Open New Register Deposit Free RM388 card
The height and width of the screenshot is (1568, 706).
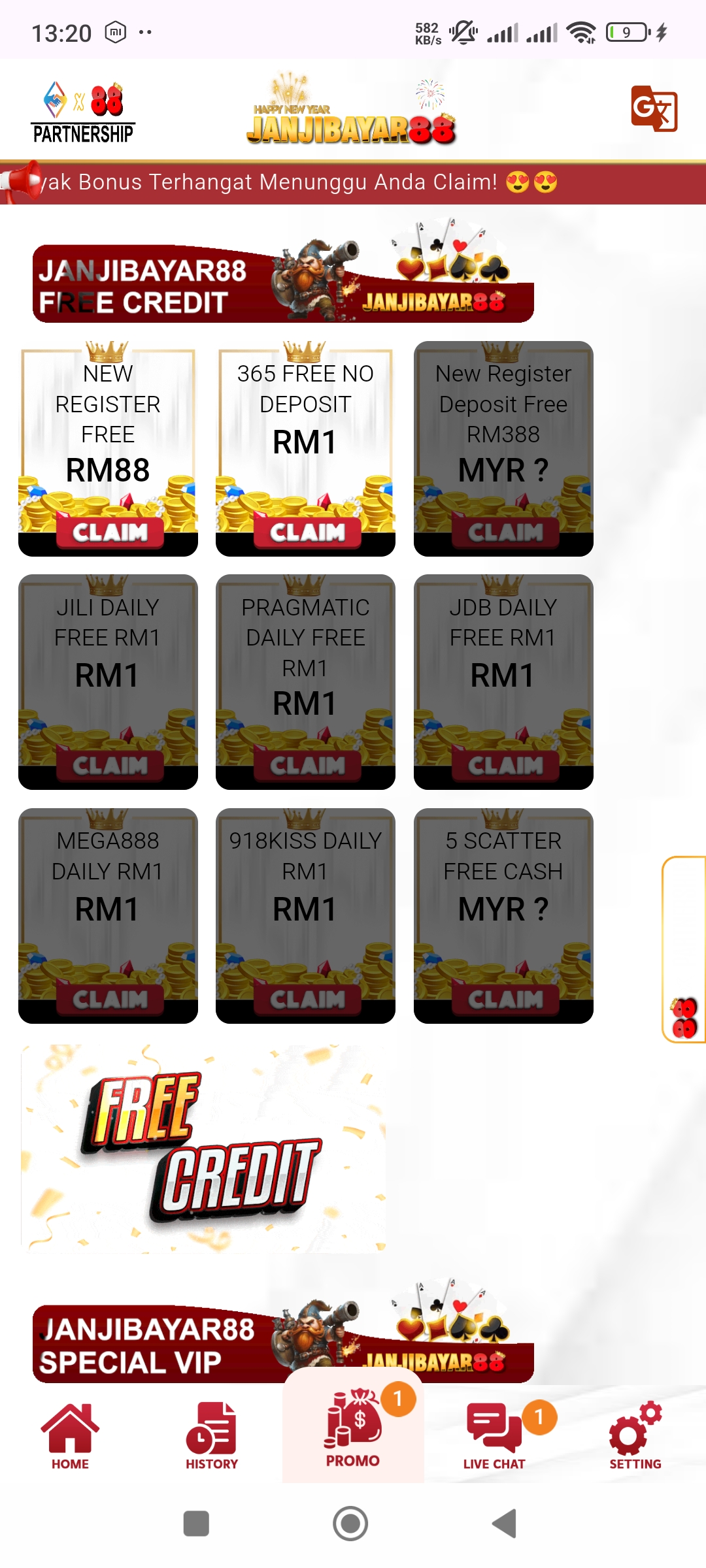(x=503, y=449)
